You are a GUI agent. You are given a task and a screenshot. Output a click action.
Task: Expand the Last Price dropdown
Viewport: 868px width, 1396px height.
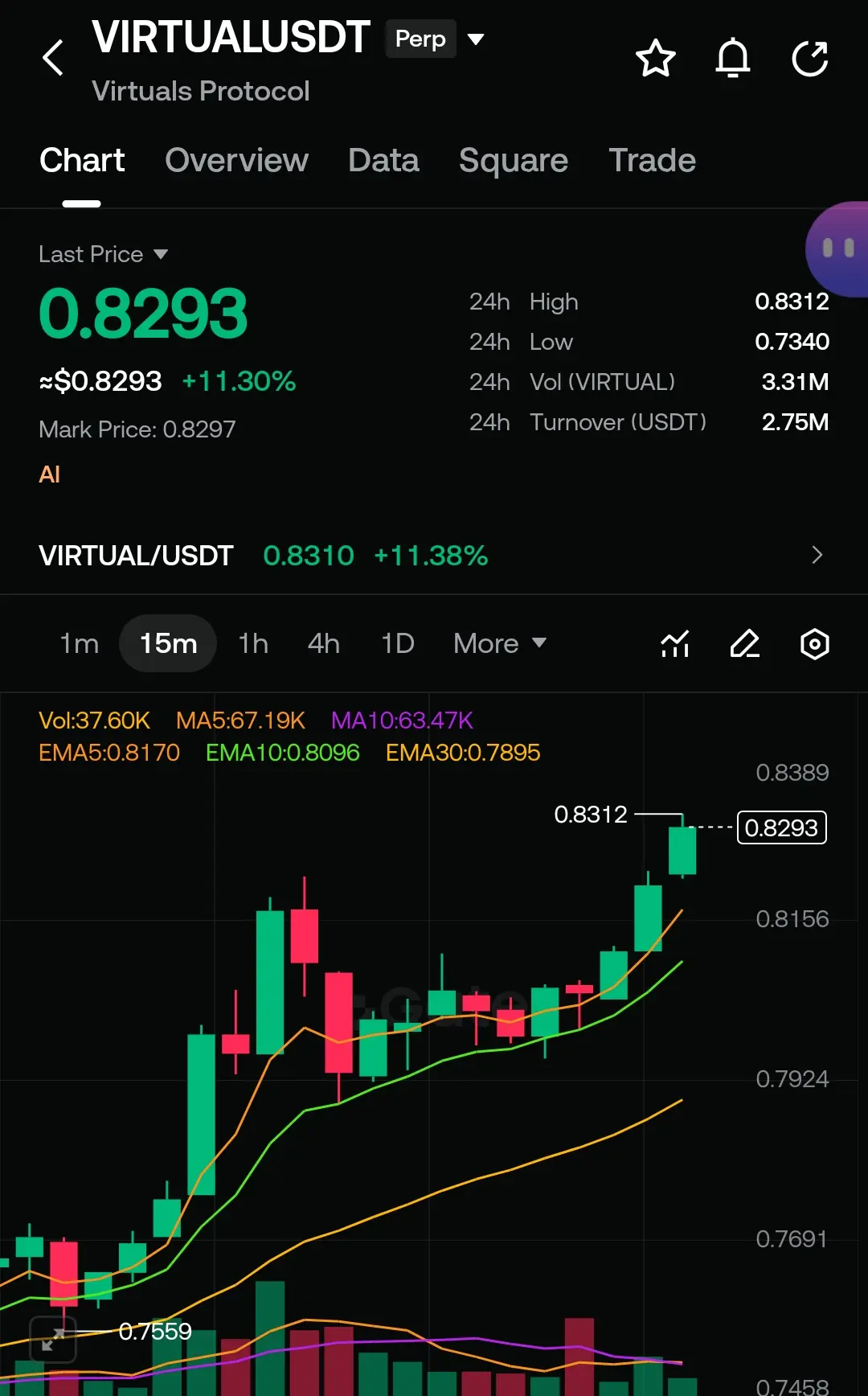tap(103, 254)
